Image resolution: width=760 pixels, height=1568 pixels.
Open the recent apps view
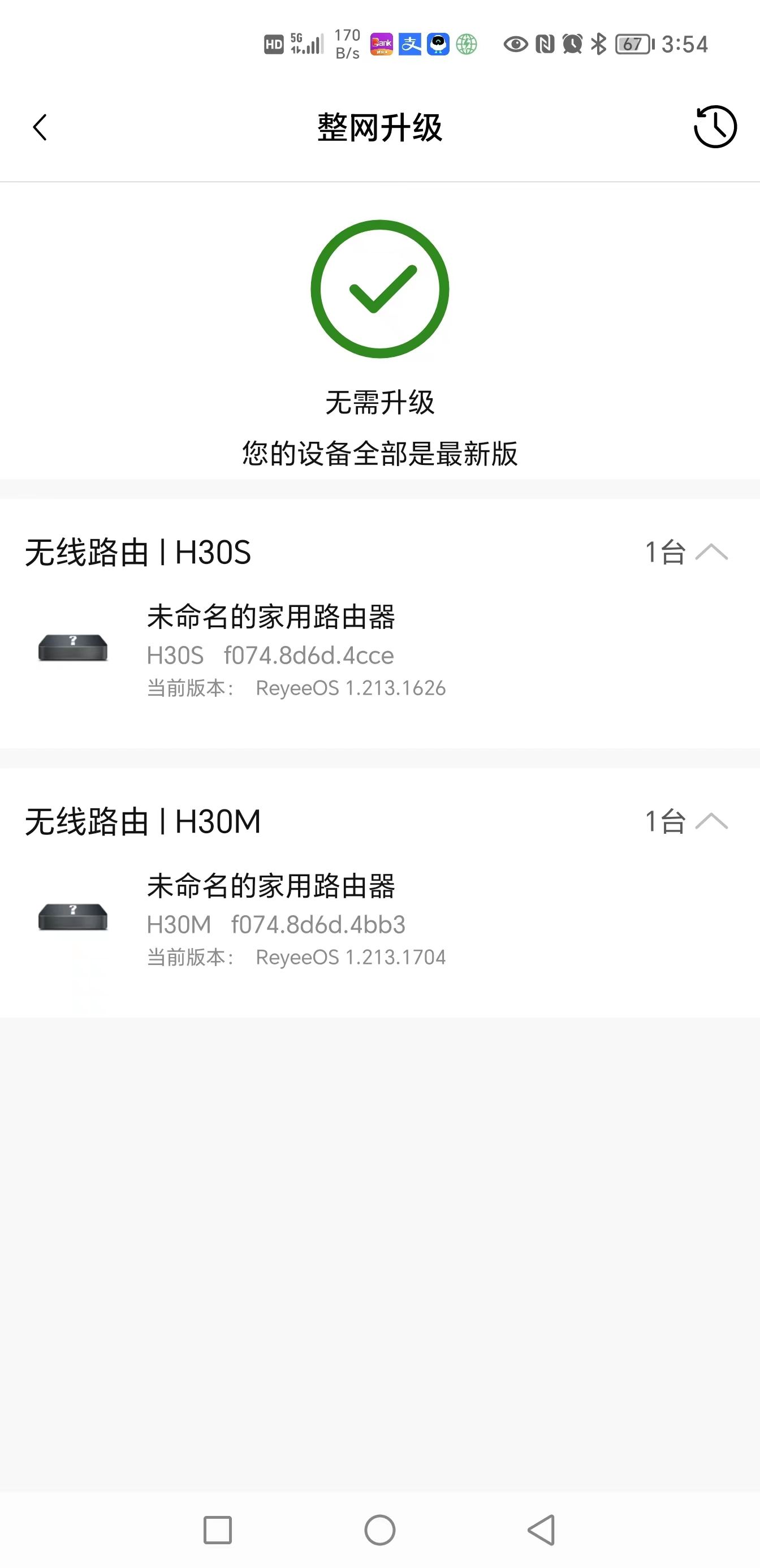click(x=217, y=1530)
